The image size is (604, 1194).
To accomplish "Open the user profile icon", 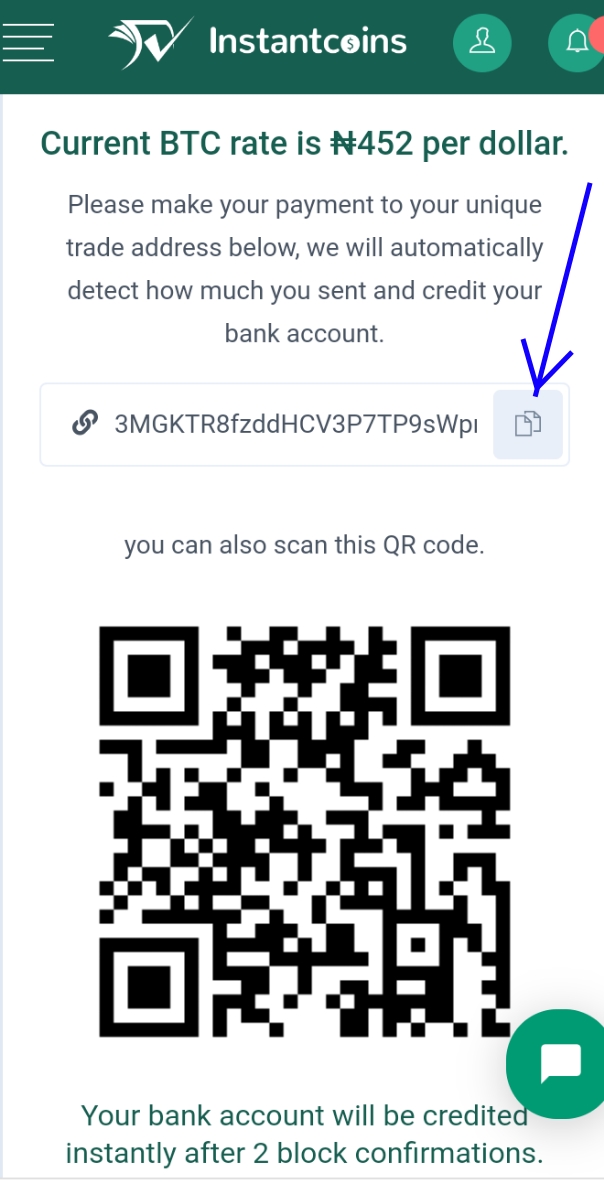I will [x=482, y=42].
